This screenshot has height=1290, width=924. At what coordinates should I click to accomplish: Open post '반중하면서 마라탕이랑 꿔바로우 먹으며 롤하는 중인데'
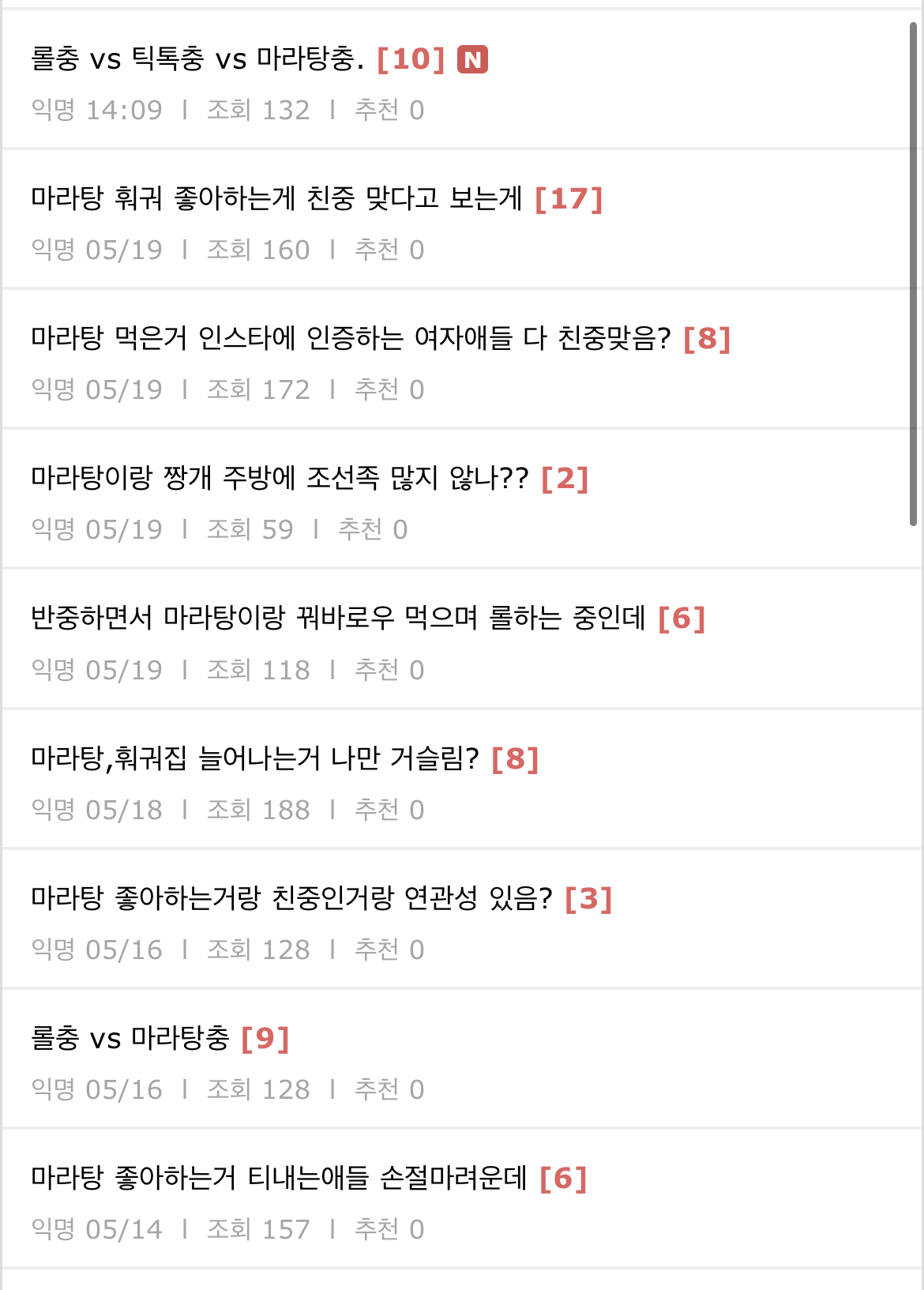tap(338, 618)
